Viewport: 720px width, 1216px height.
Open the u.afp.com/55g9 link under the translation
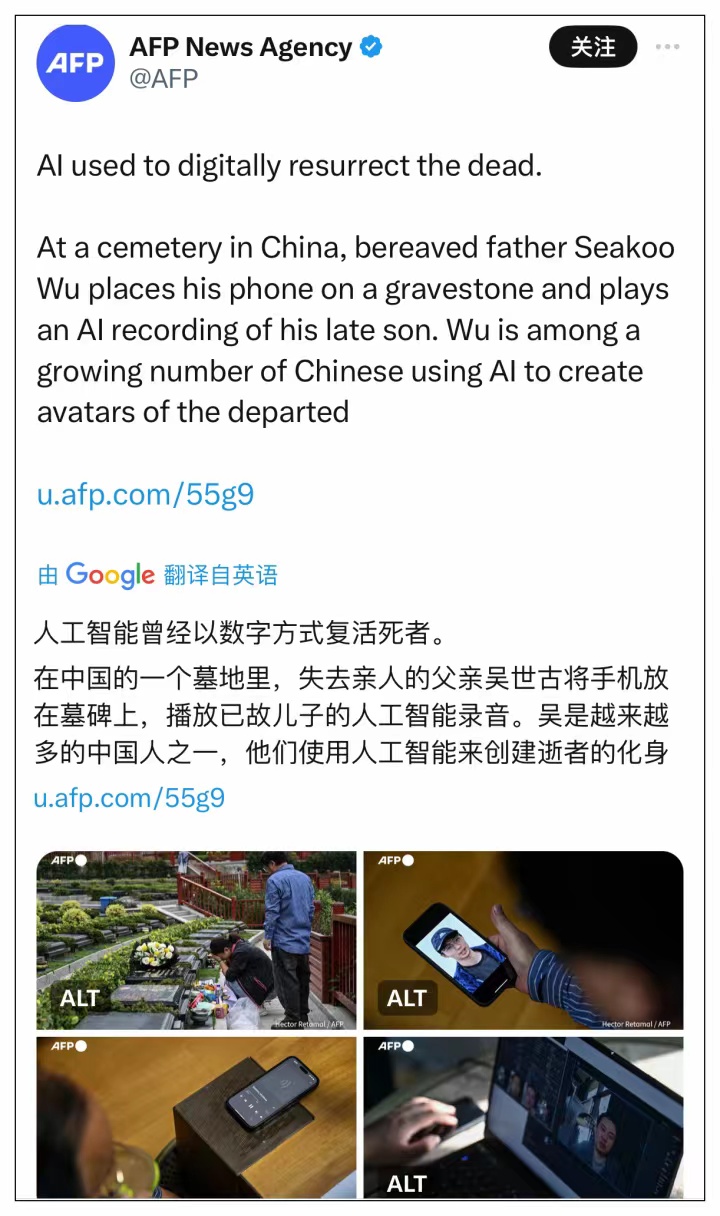(129, 797)
